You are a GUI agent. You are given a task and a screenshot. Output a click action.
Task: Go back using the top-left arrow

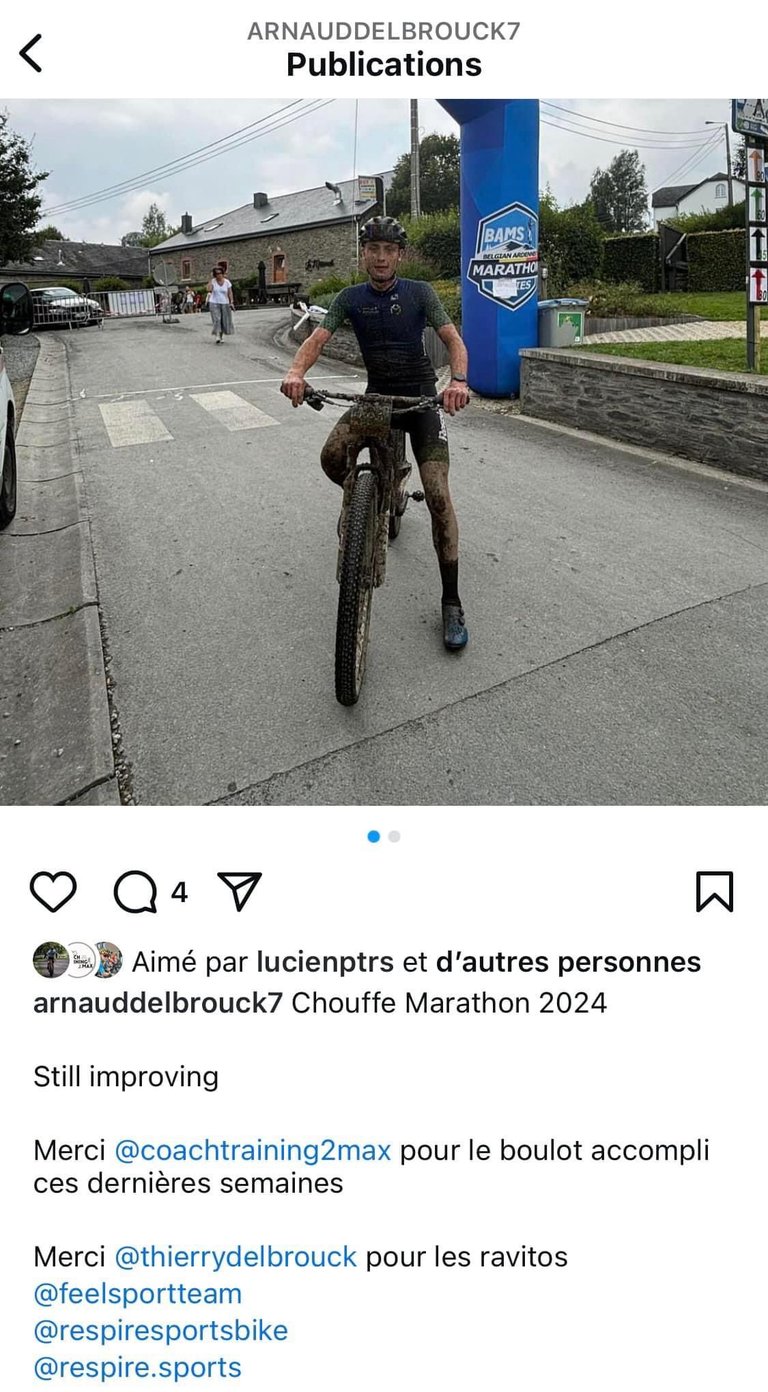[31, 53]
